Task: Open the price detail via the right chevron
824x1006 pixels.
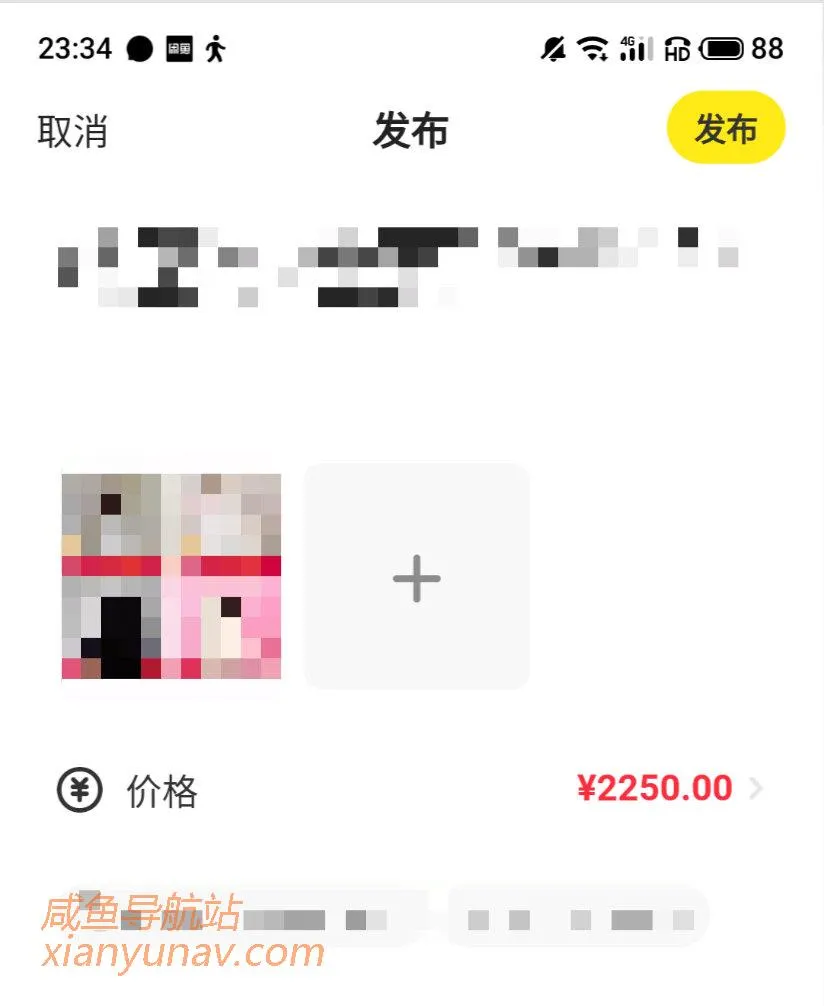Action: 760,790
